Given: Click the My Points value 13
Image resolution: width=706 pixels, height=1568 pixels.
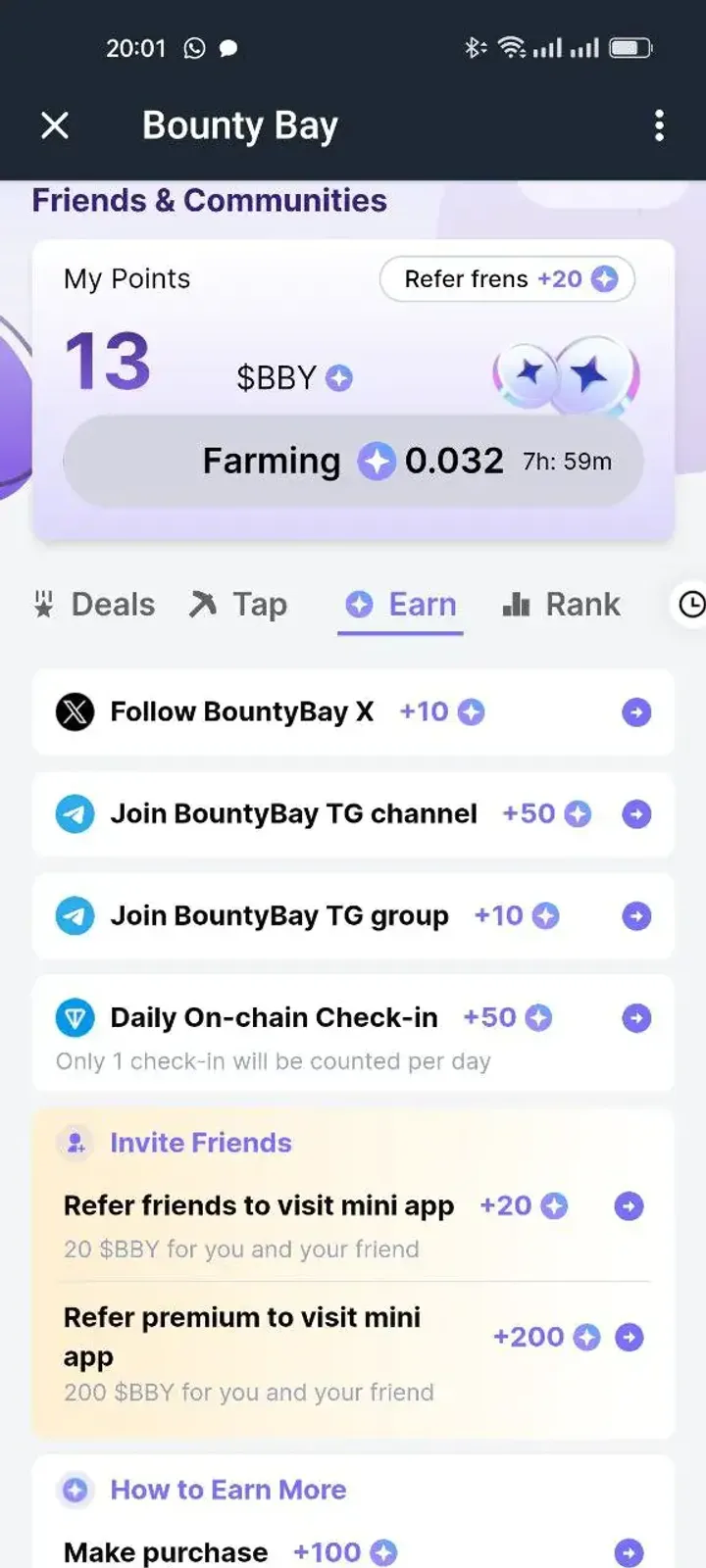Looking at the screenshot, I should [x=108, y=364].
